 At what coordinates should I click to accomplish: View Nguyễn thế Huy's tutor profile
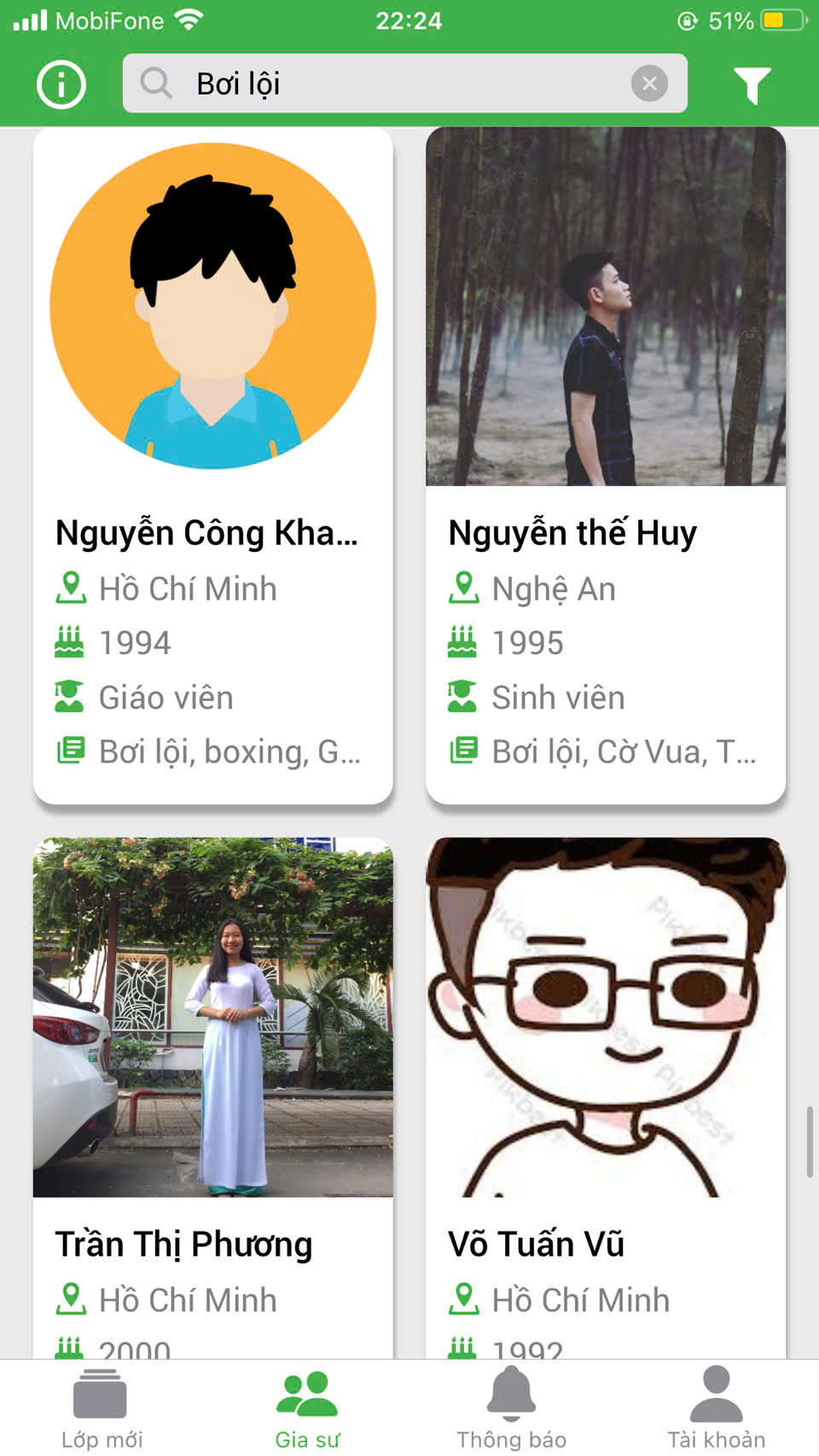[x=606, y=465]
